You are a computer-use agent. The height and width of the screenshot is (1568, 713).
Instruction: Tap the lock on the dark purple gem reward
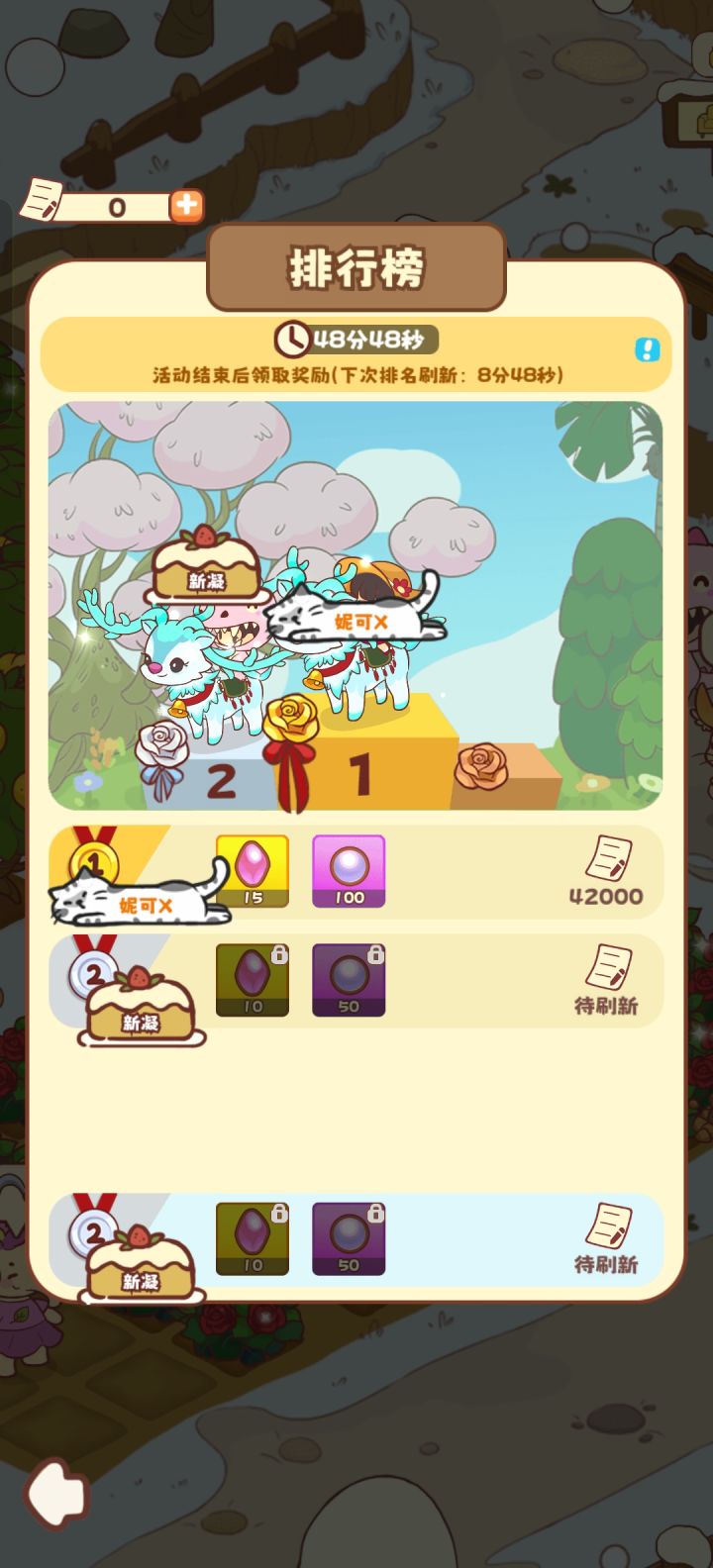coord(279,952)
